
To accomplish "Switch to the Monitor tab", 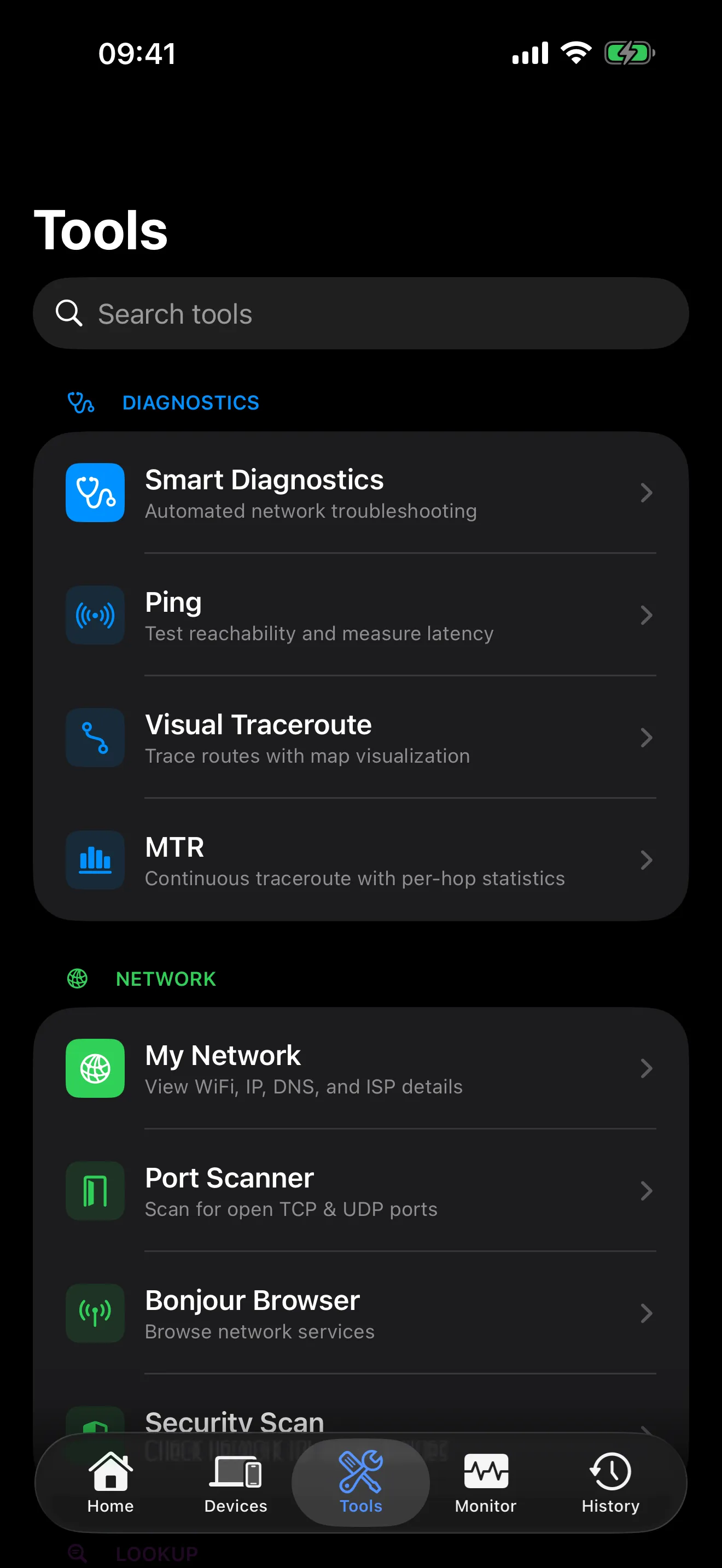I will [485, 1483].
